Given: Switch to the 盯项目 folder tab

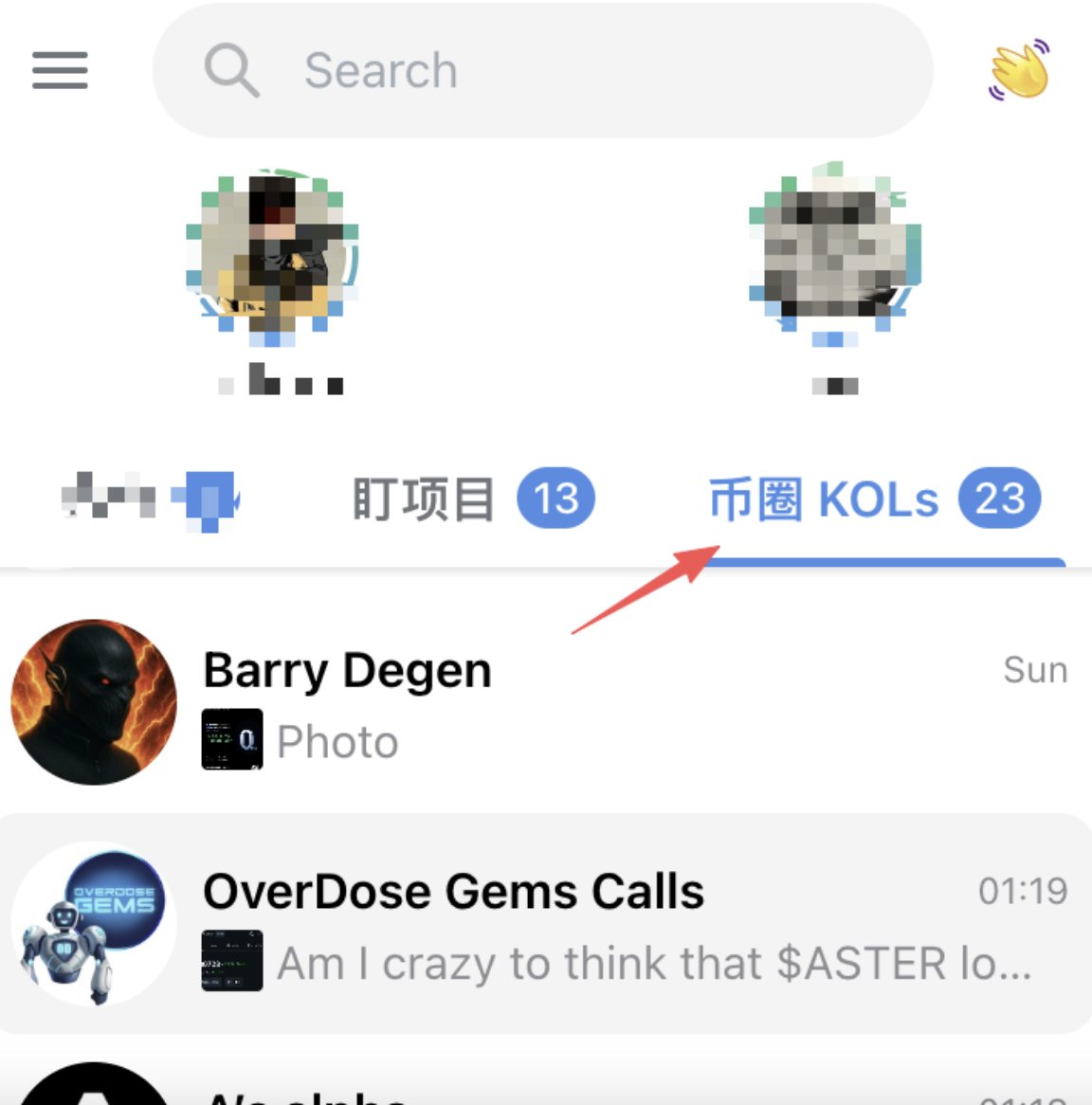Looking at the screenshot, I should click(x=471, y=499).
